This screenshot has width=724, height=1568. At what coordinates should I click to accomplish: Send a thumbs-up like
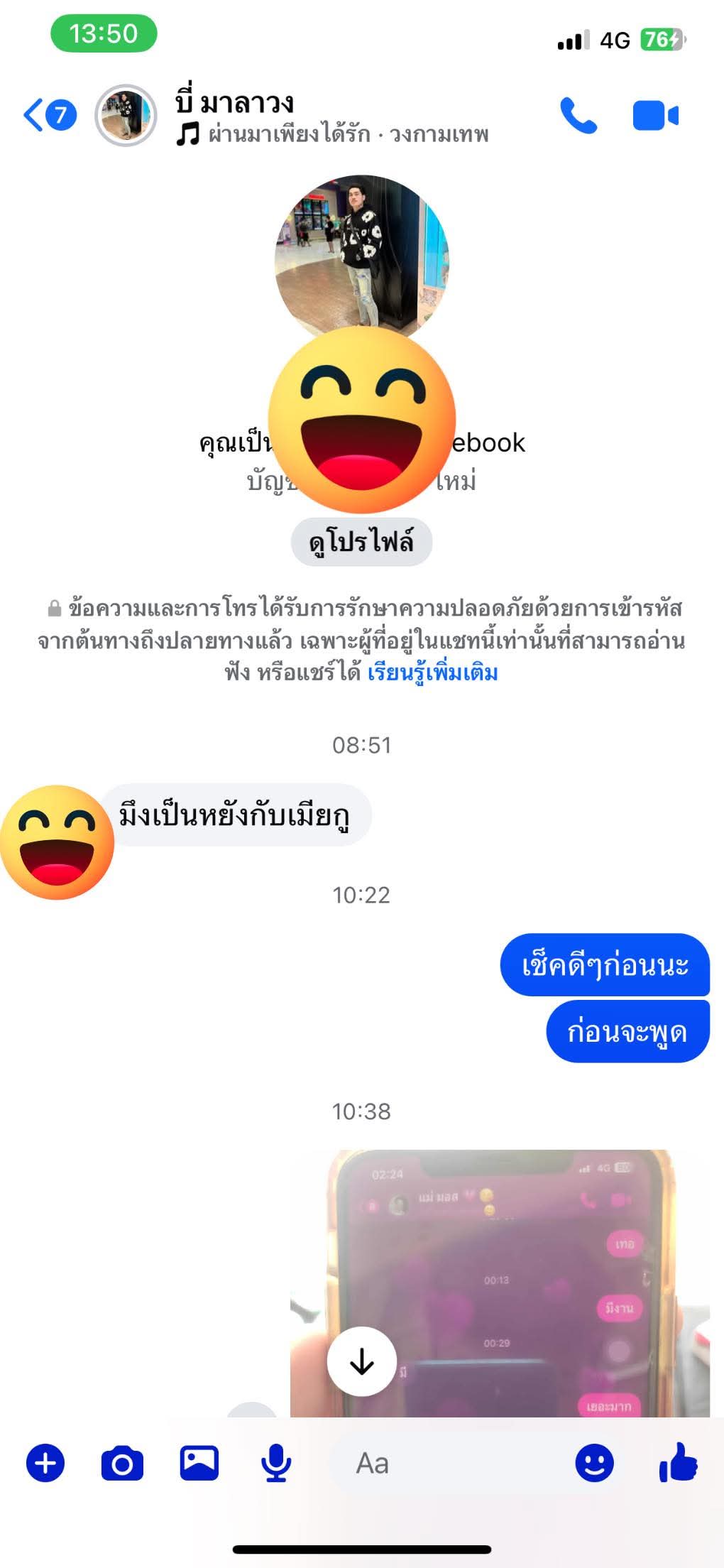pyautogui.click(x=678, y=1462)
